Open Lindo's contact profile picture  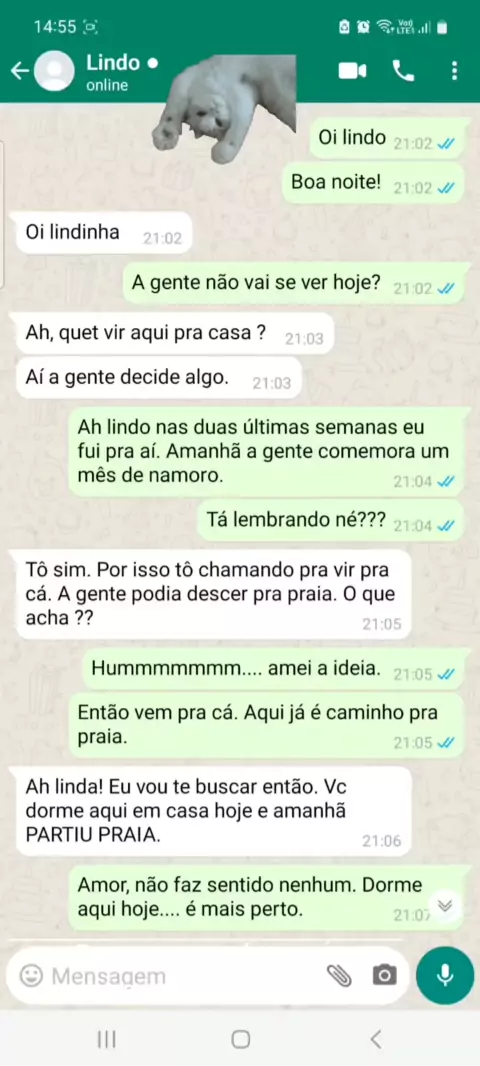coord(54,71)
